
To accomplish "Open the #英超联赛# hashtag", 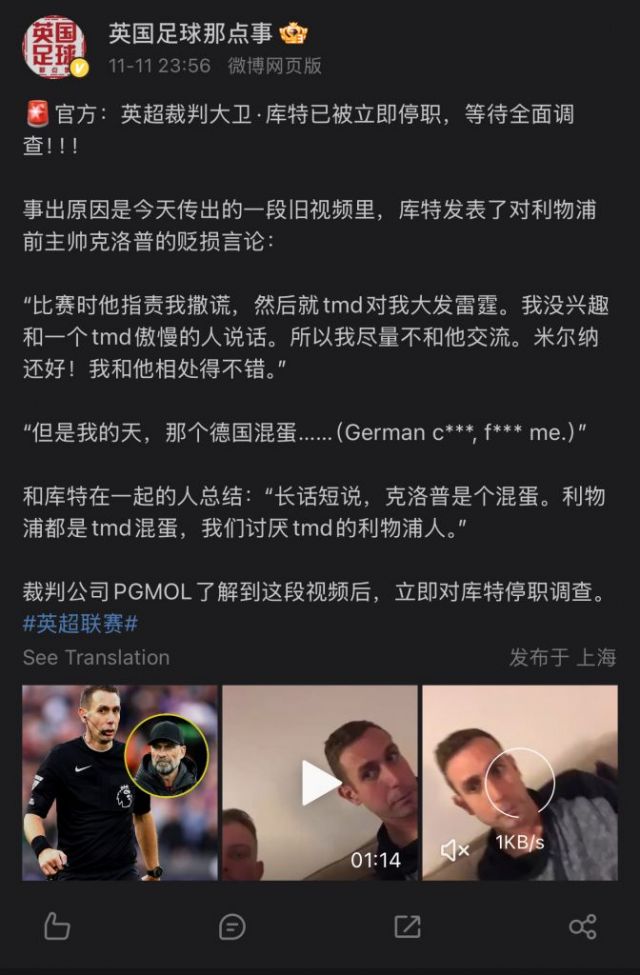I will [x=80, y=623].
